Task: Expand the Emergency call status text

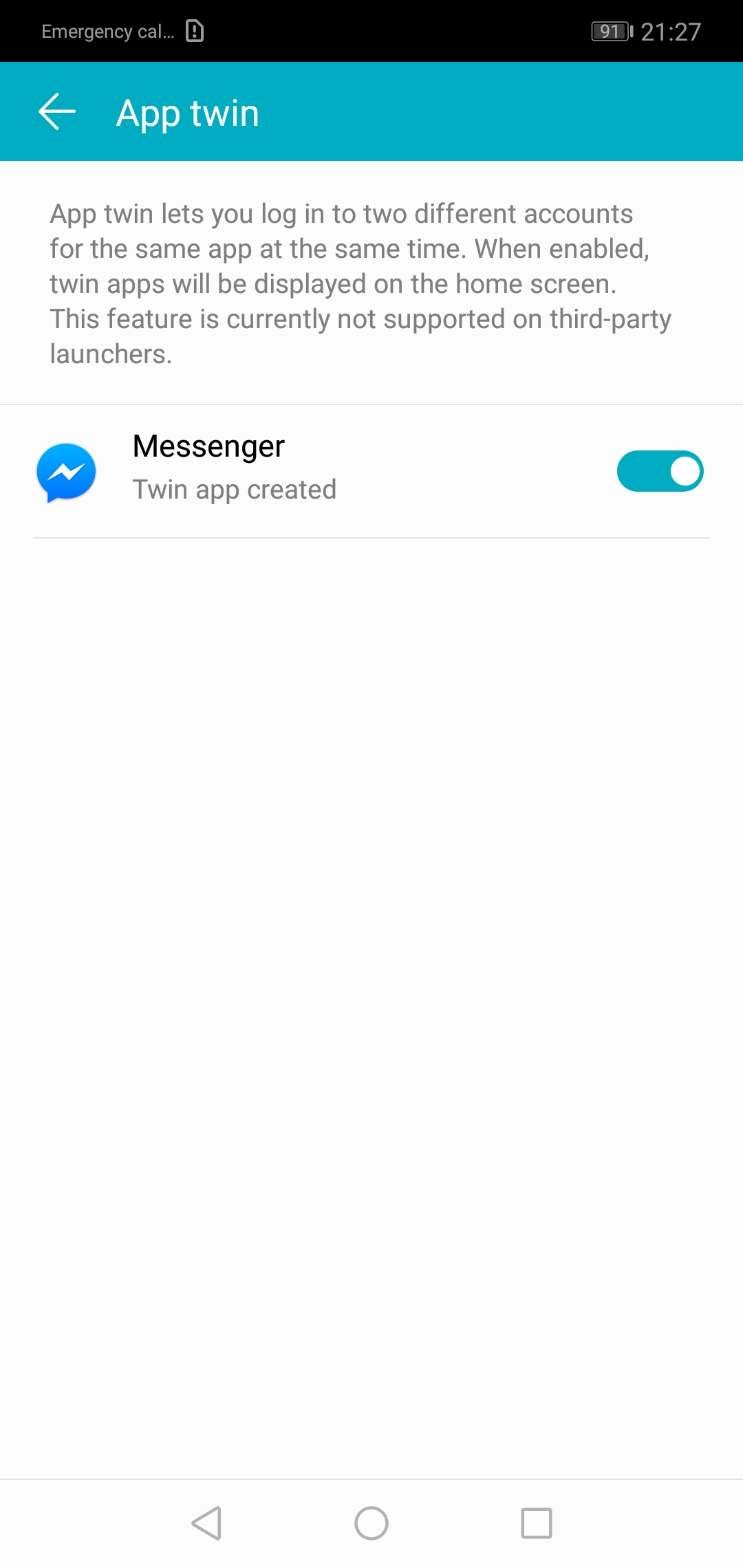Action: tap(107, 30)
